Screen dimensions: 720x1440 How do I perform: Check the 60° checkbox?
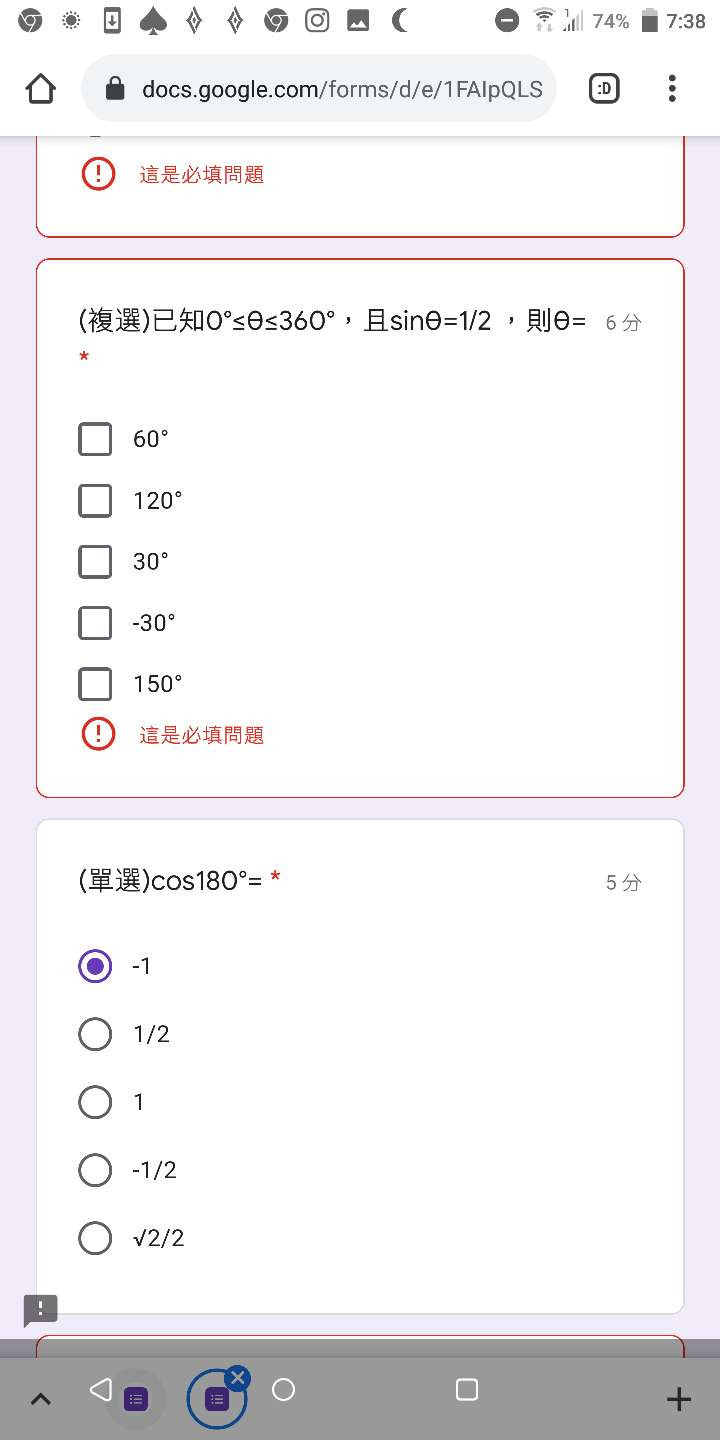[95, 439]
